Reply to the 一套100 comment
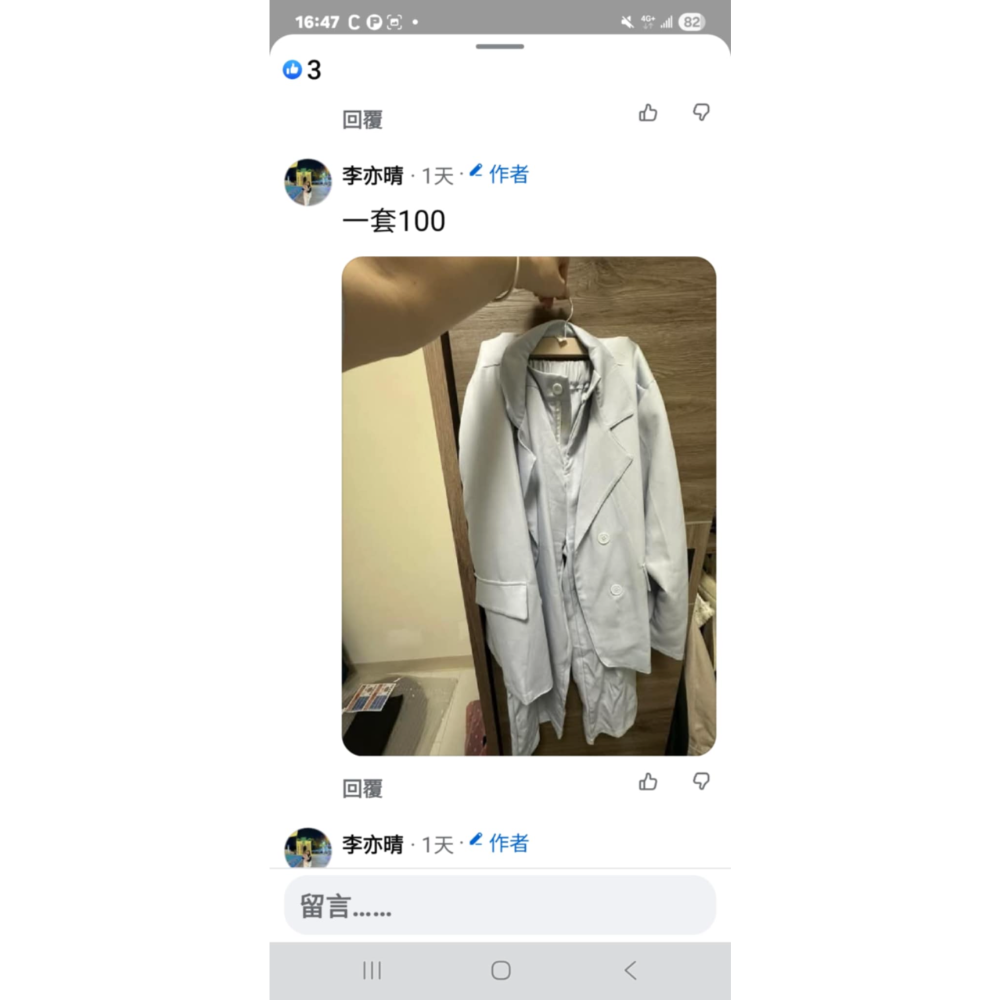 (362, 789)
